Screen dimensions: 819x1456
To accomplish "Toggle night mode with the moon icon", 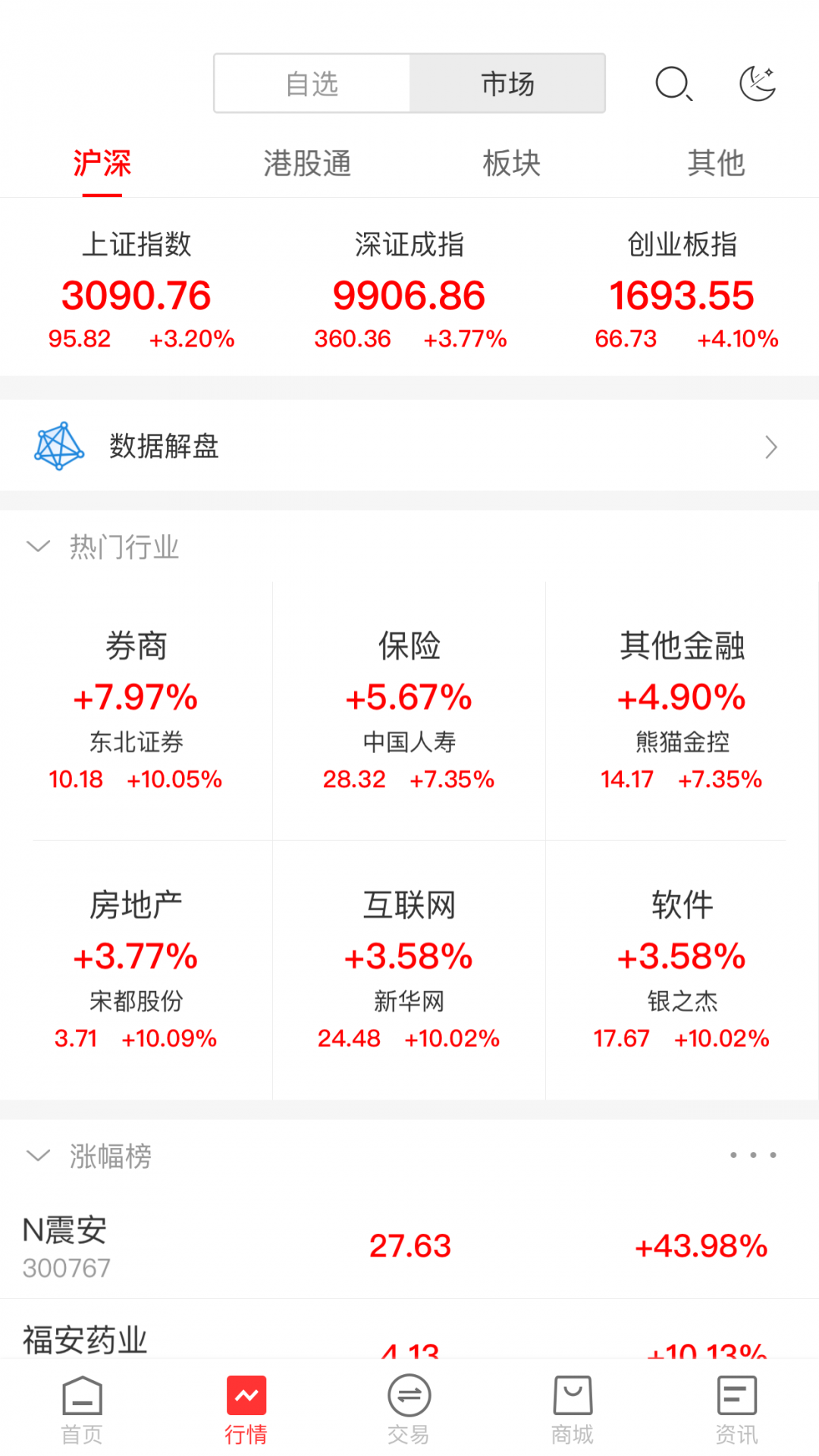I will [758, 83].
